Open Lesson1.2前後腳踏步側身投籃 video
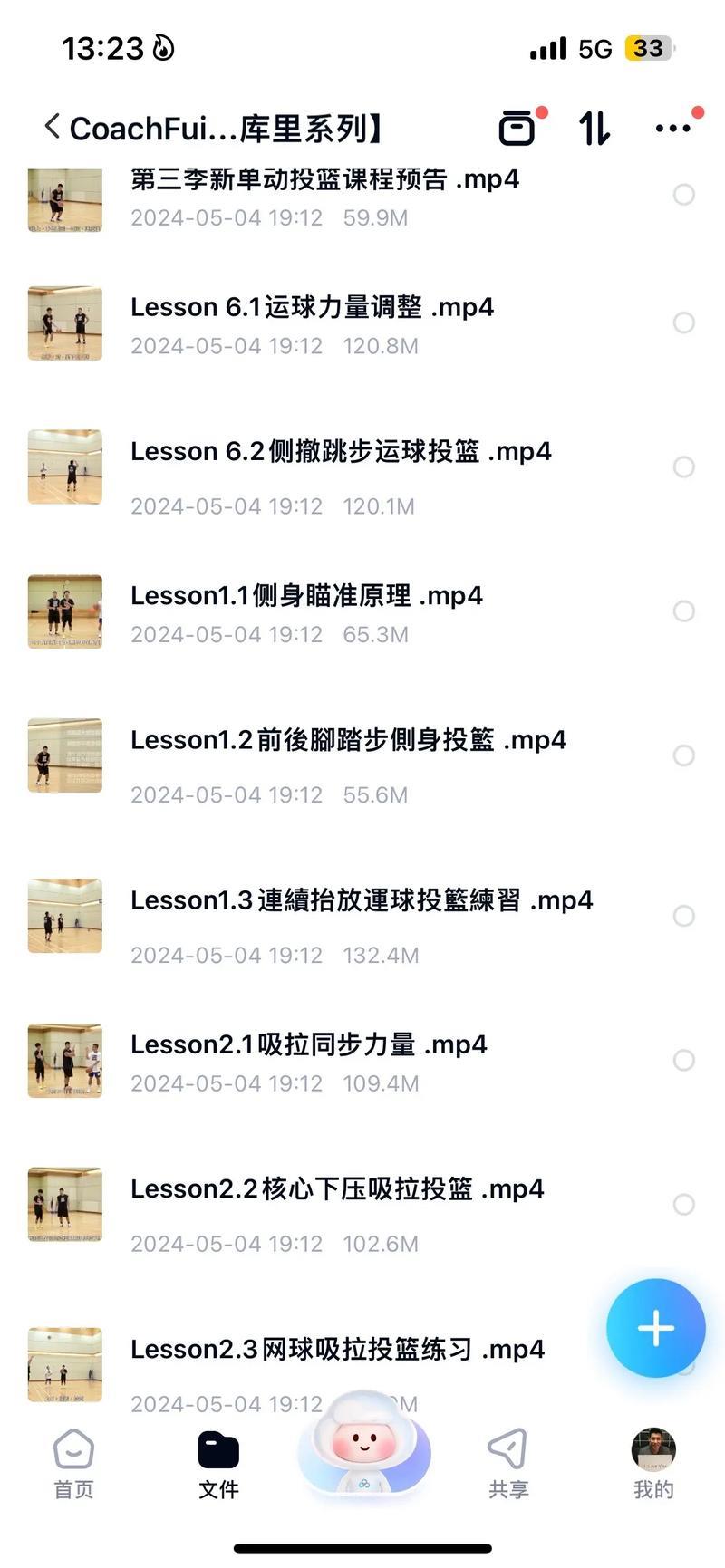Screen dimensions: 725x1568 click(x=348, y=739)
